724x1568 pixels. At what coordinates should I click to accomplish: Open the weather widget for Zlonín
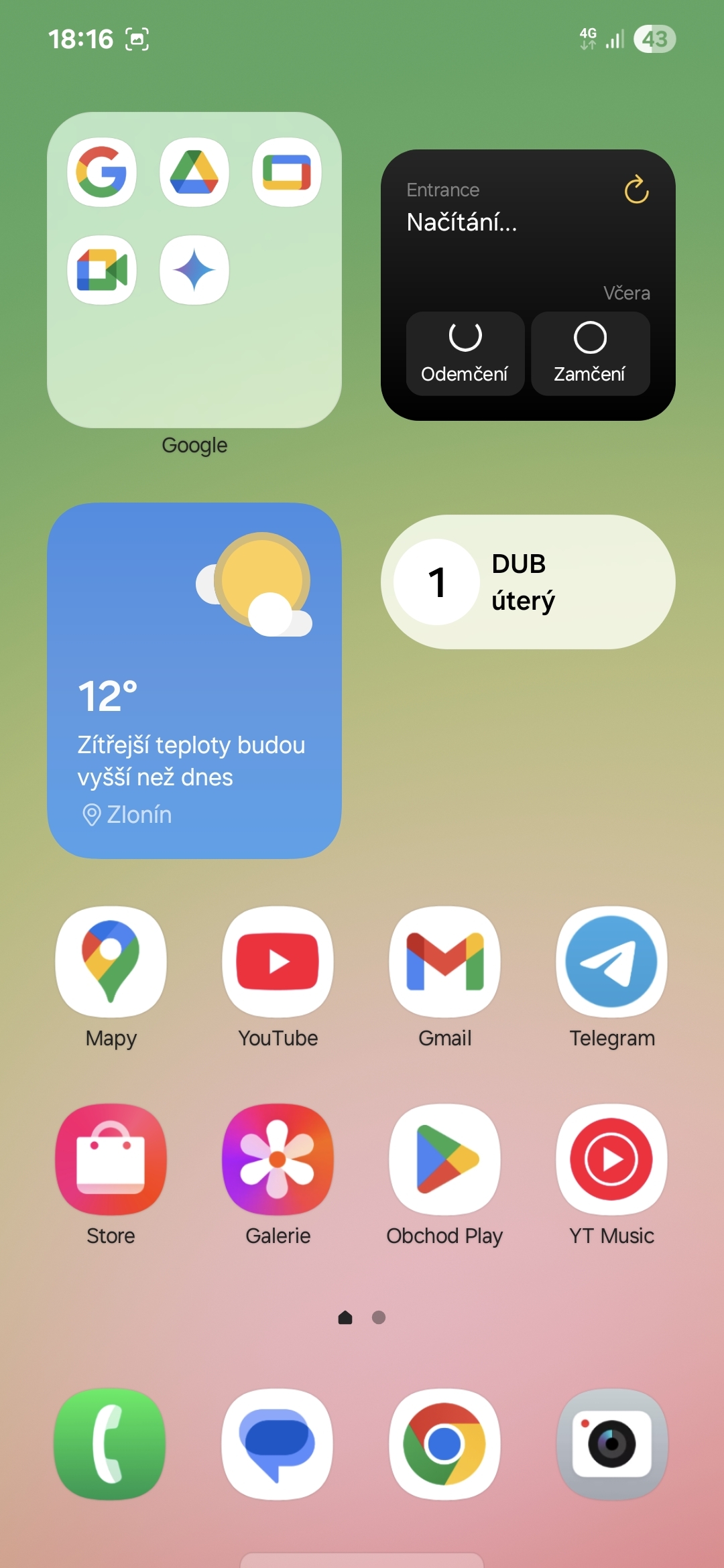[194, 680]
